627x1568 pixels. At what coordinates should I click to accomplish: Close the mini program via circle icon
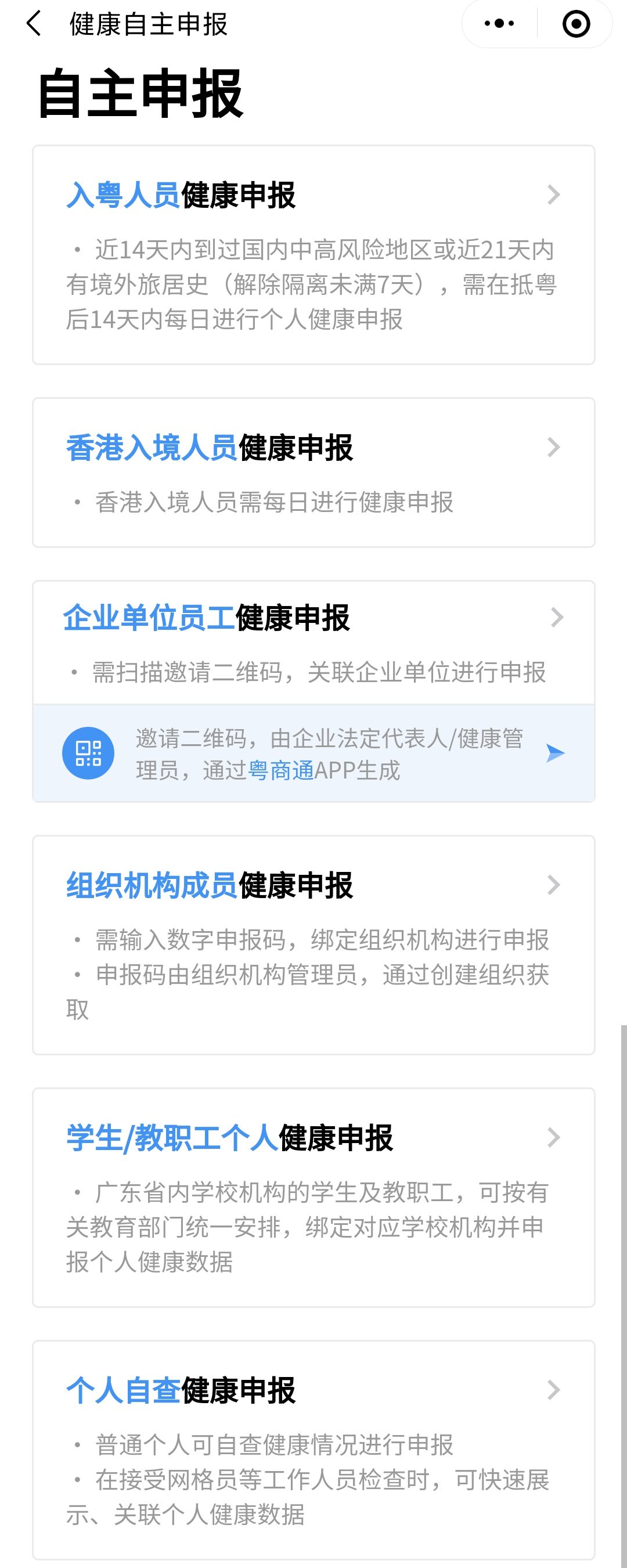click(x=575, y=24)
